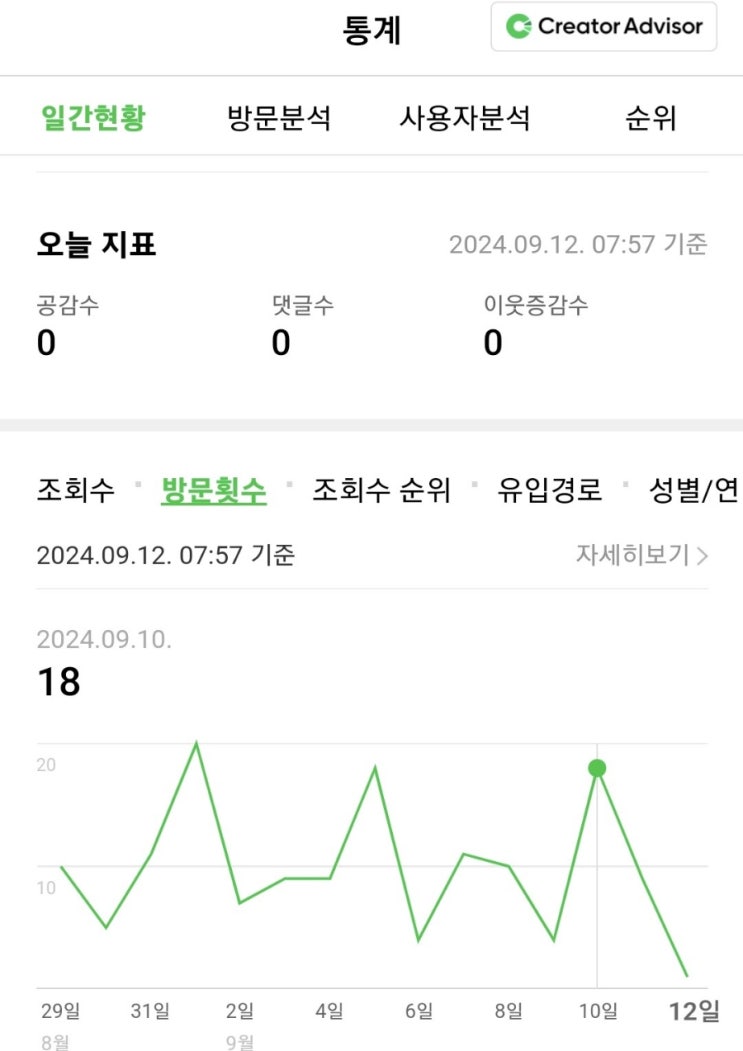
Task: Switch to 성별/연 demographics section
Action: (694, 490)
